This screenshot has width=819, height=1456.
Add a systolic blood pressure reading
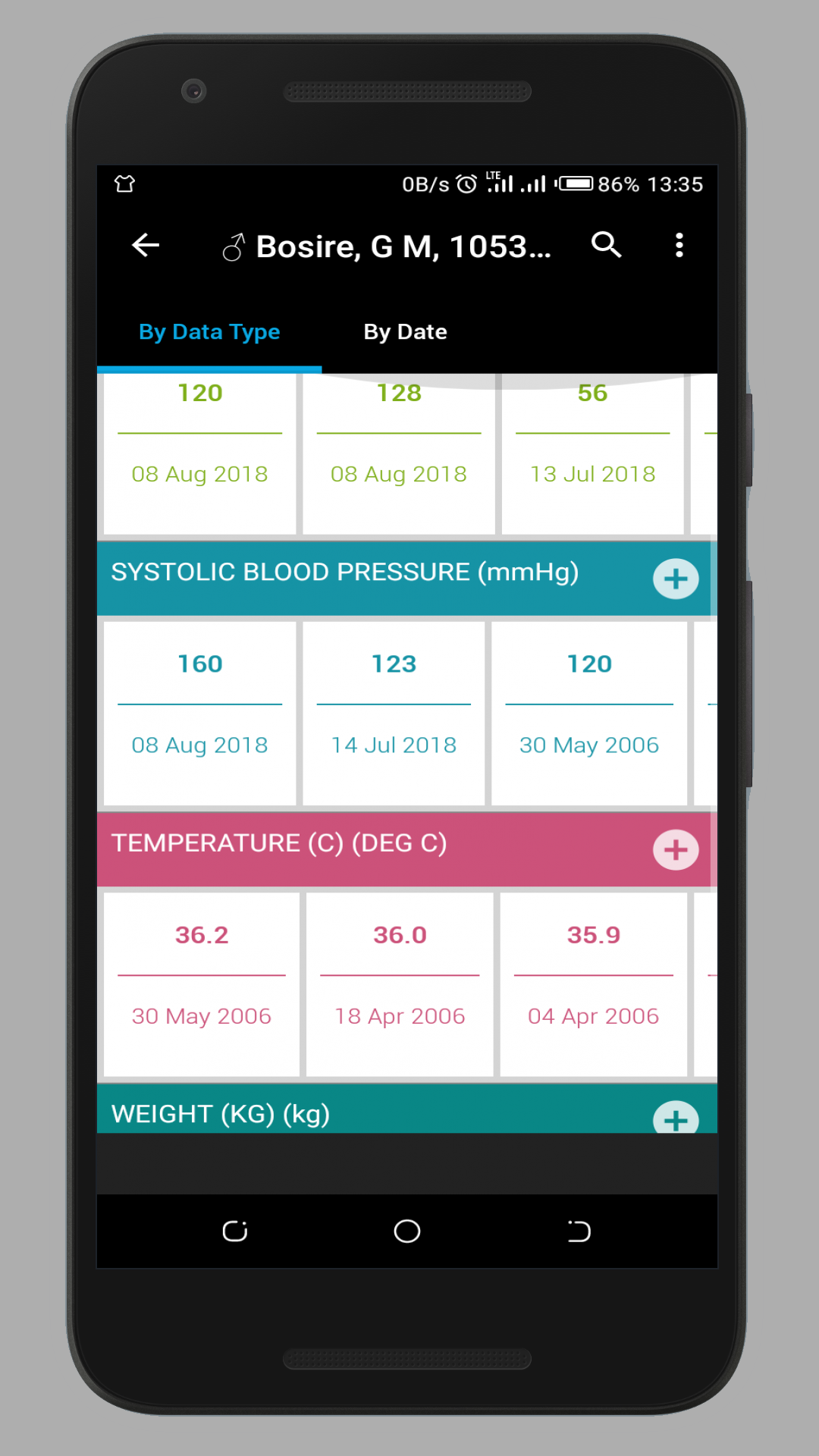tap(676, 579)
